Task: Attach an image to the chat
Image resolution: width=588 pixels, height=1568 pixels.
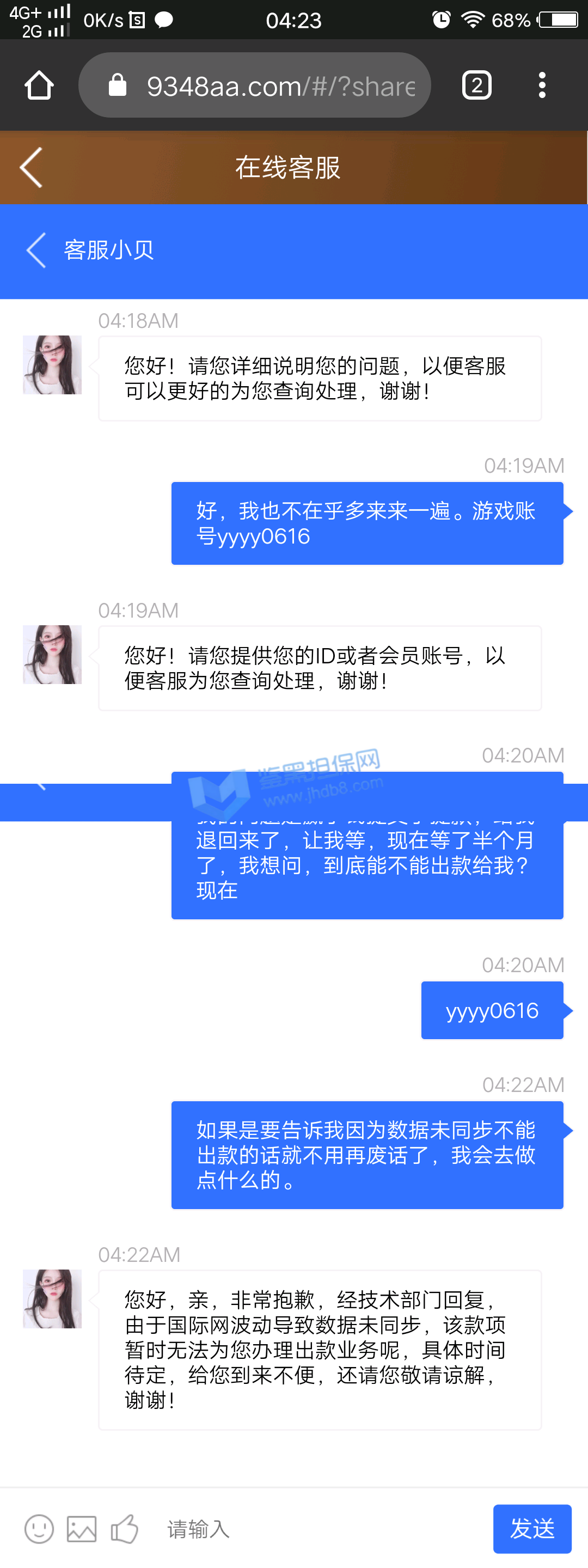Action: tap(82, 1528)
